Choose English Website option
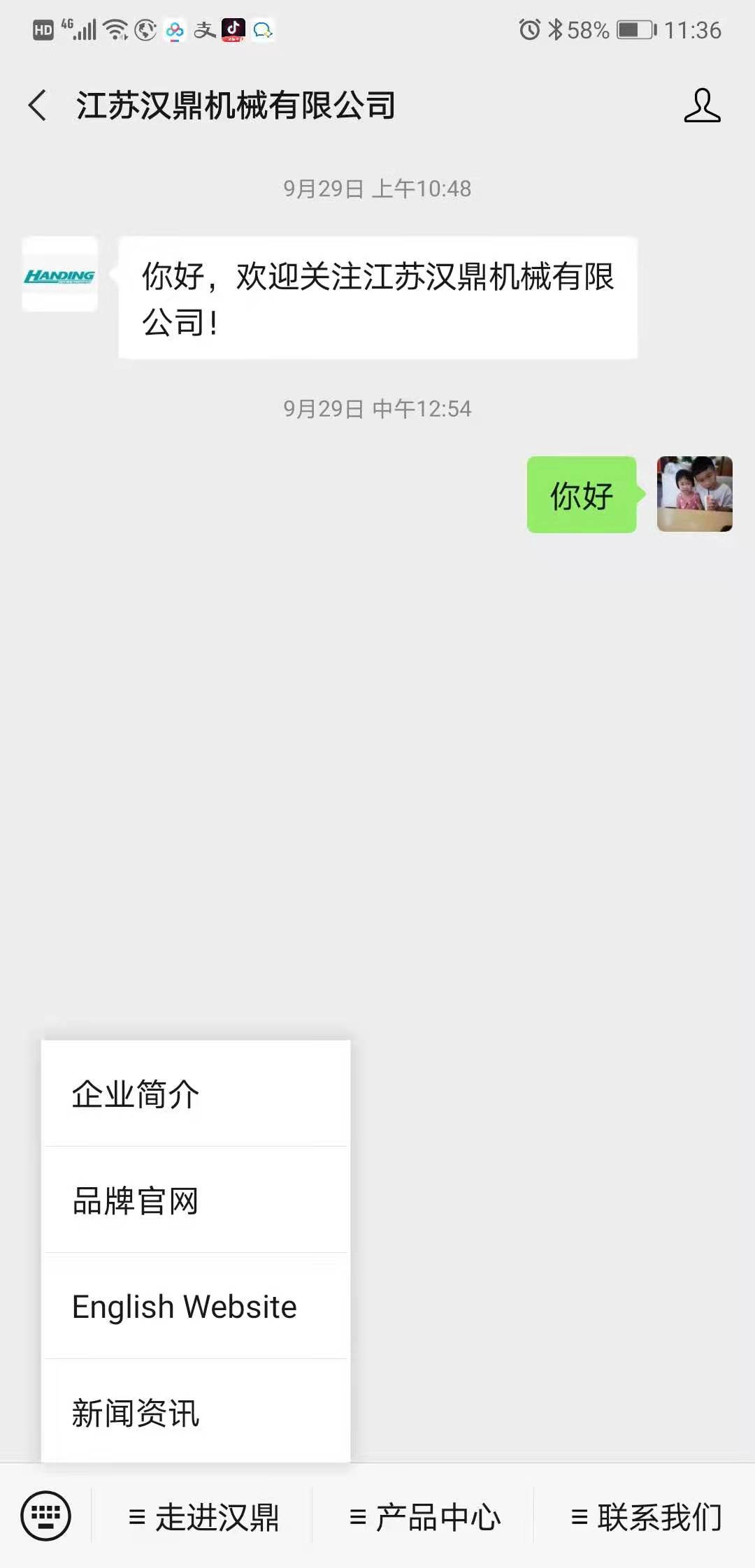This screenshot has width=755, height=1568. click(196, 1307)
